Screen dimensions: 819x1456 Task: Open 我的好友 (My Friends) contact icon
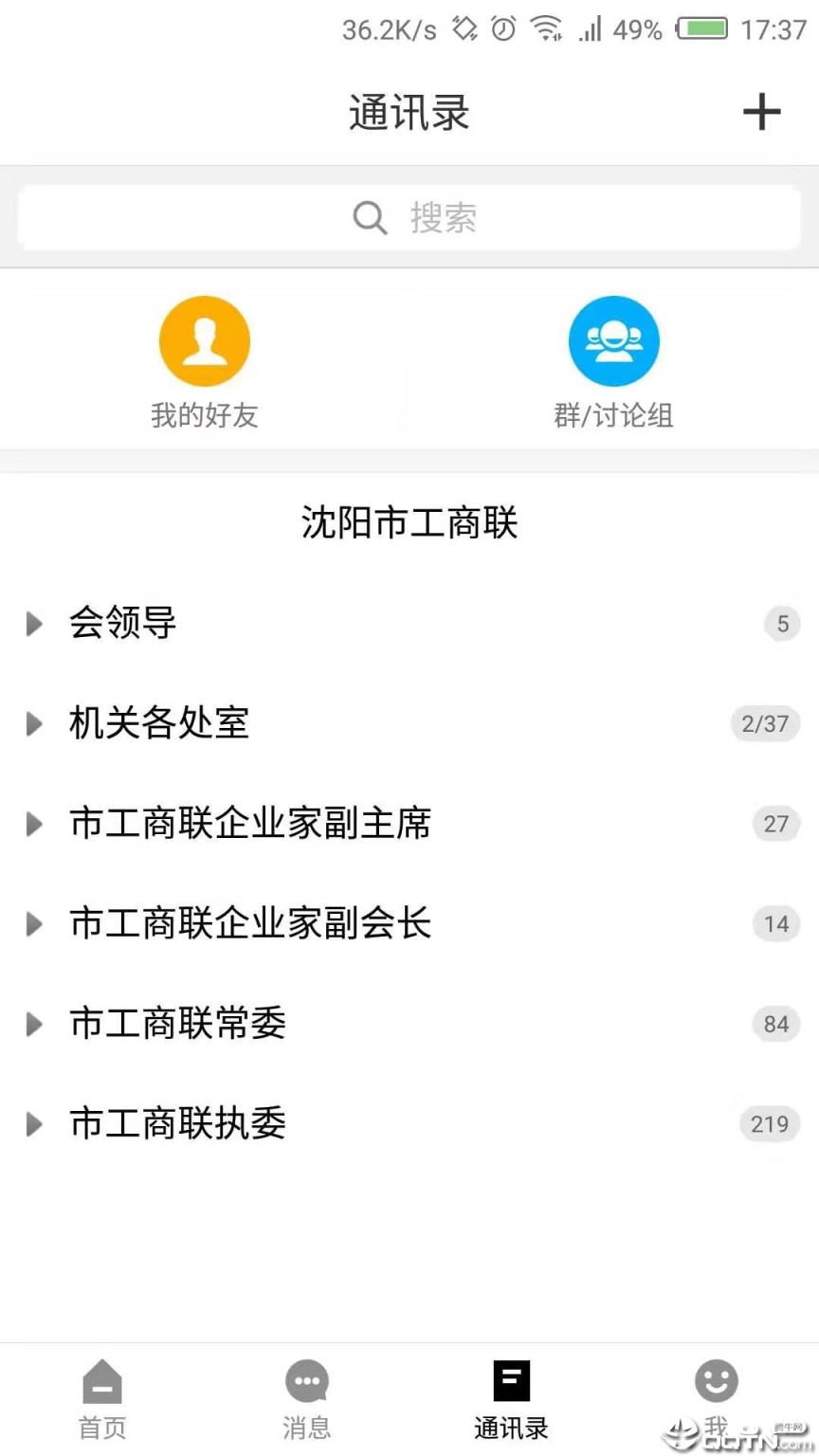coord(205,340)
